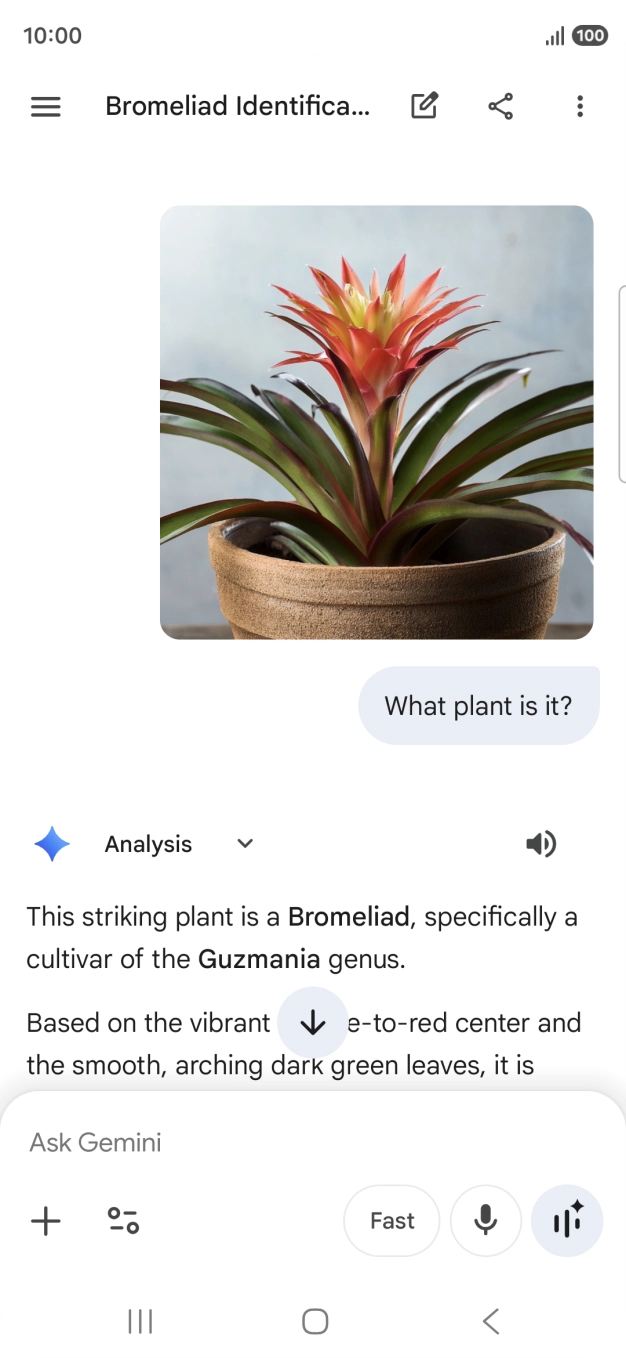Start a new chat with edit icon

click(425, 106)
